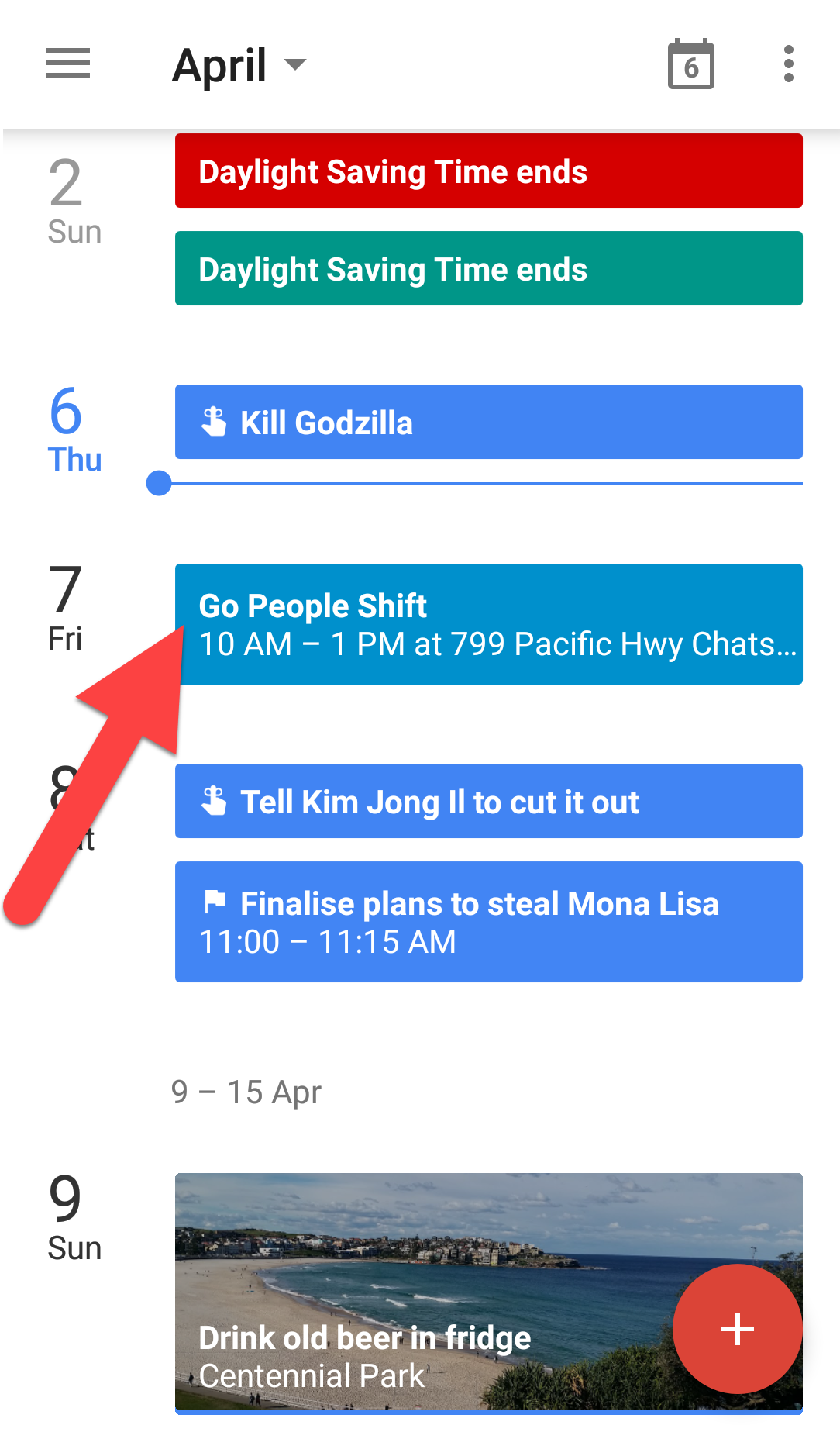This screenshot has height=1432, width=840.
Task: Jump to today with calendar icon
Action: click(690, 64)
